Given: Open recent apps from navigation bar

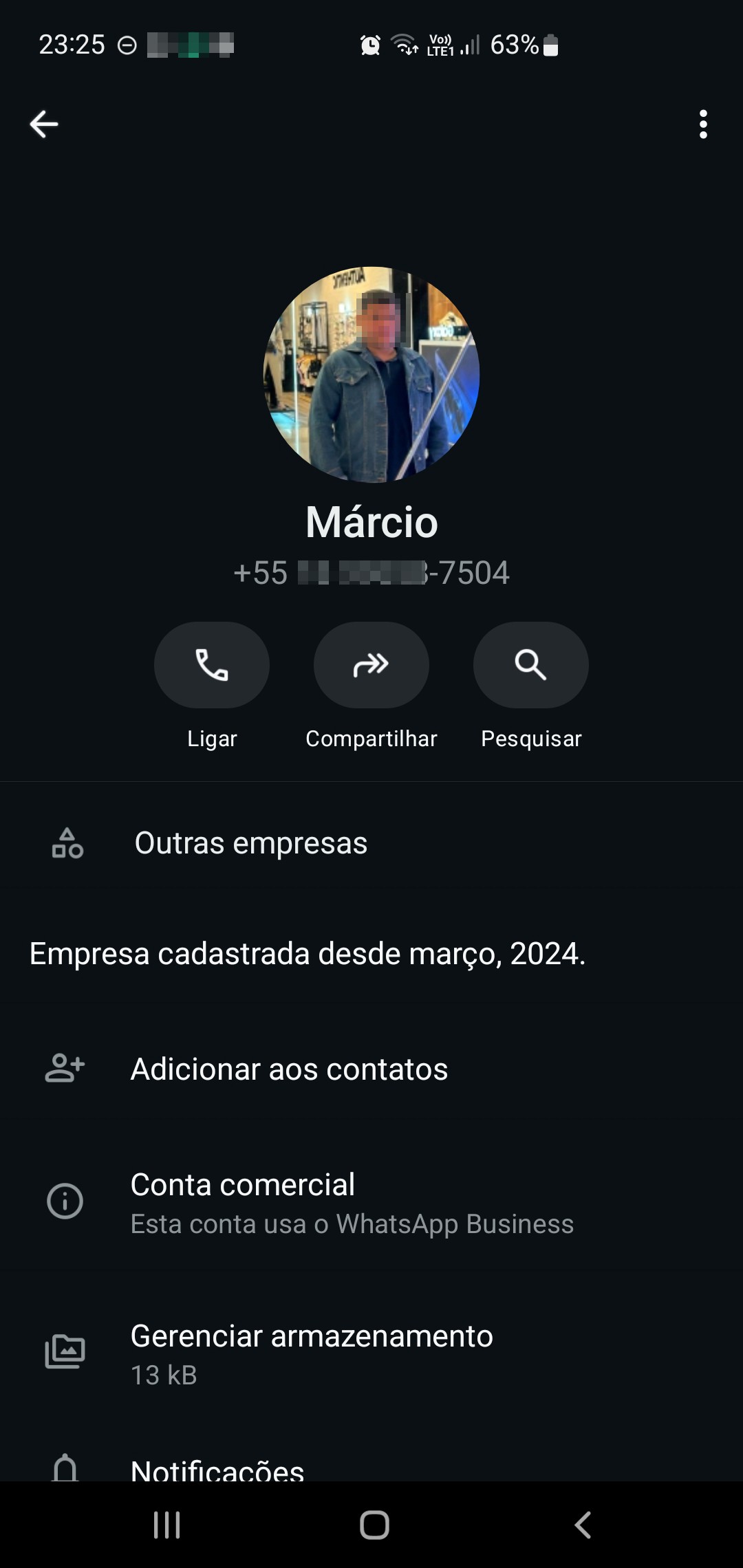Looking at the screenshot, I should click(166, 1525).
